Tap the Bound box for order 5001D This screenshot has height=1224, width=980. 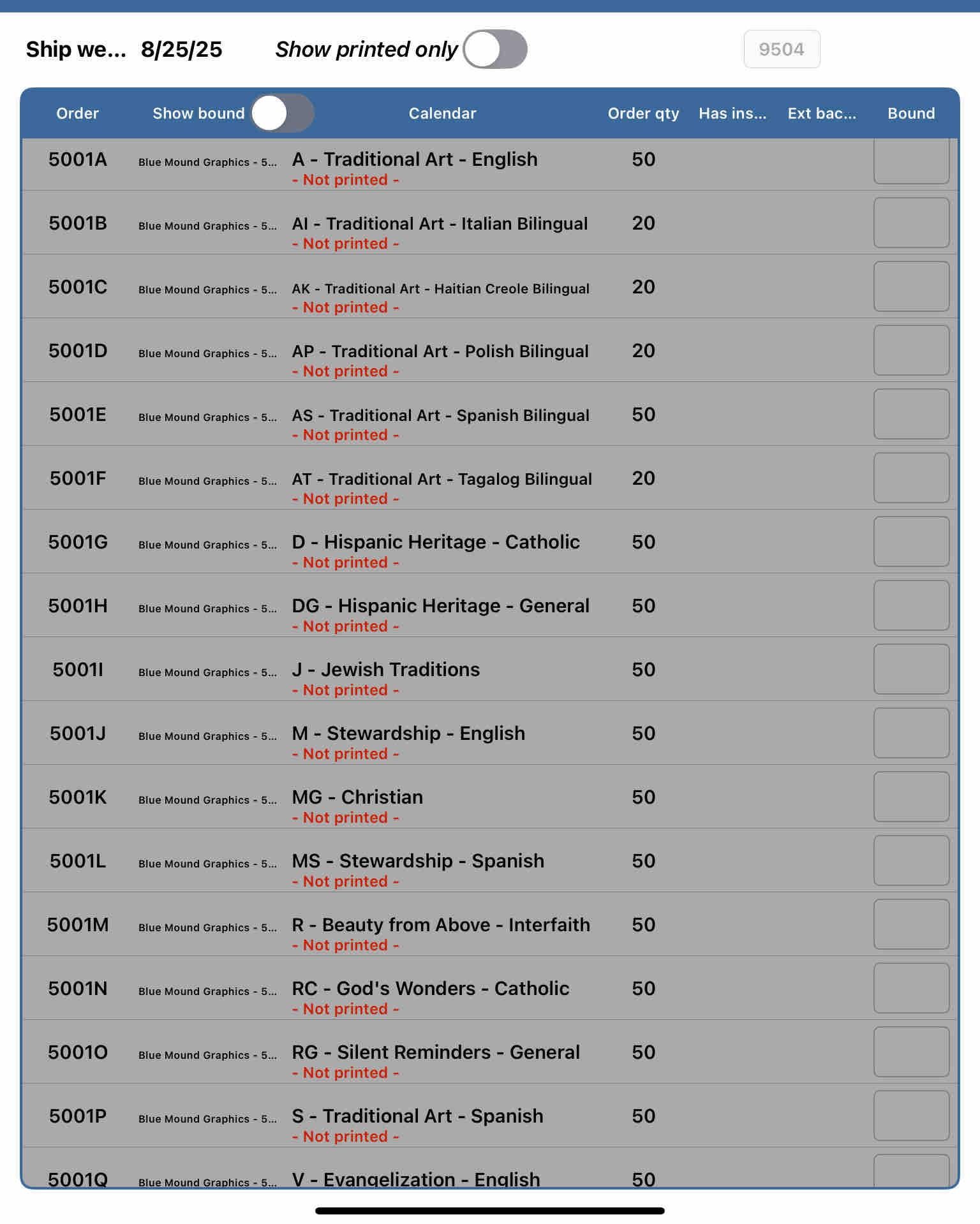[x=910, y=350]
